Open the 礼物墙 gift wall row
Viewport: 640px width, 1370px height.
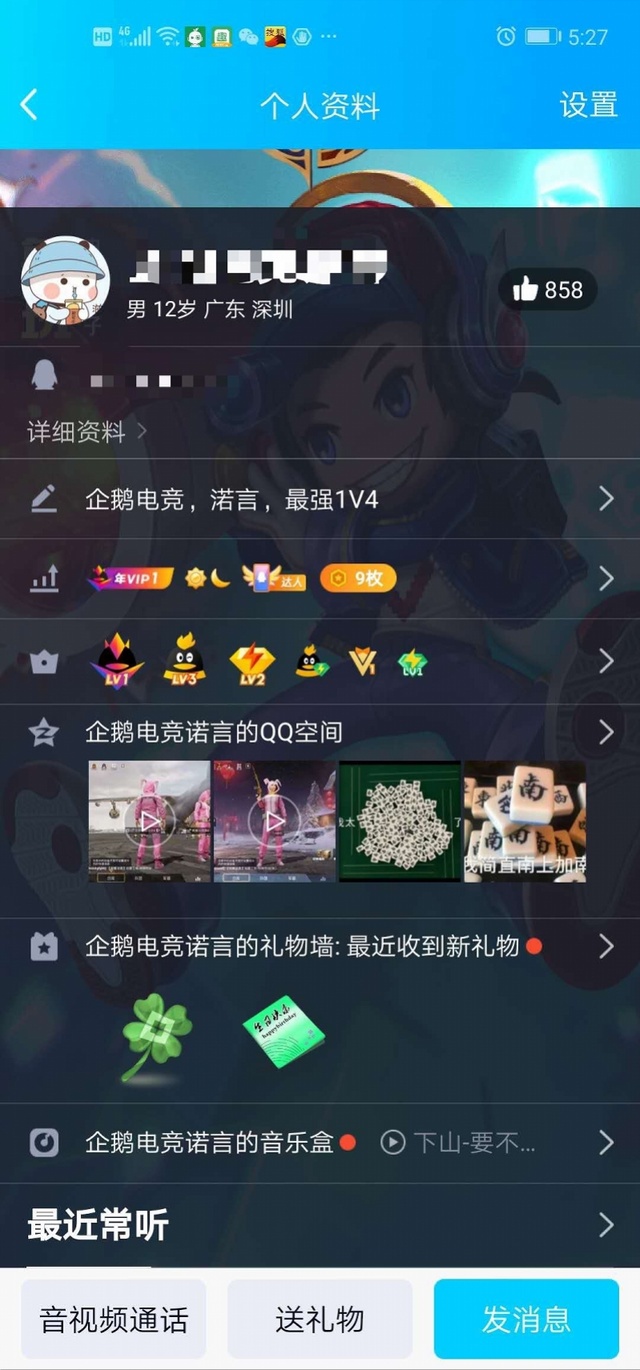320,946
